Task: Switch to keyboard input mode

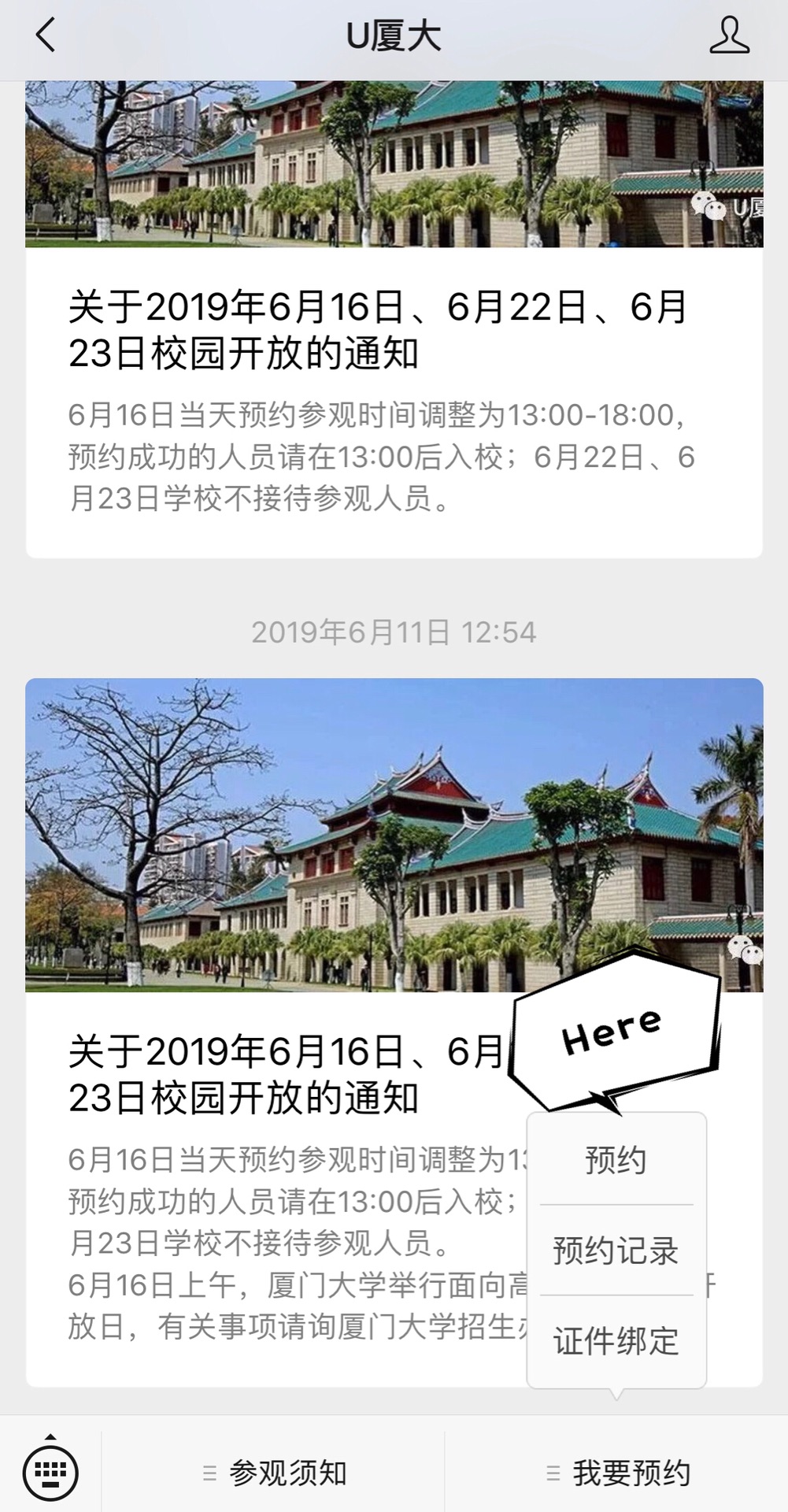Action: pos(50,1471)
